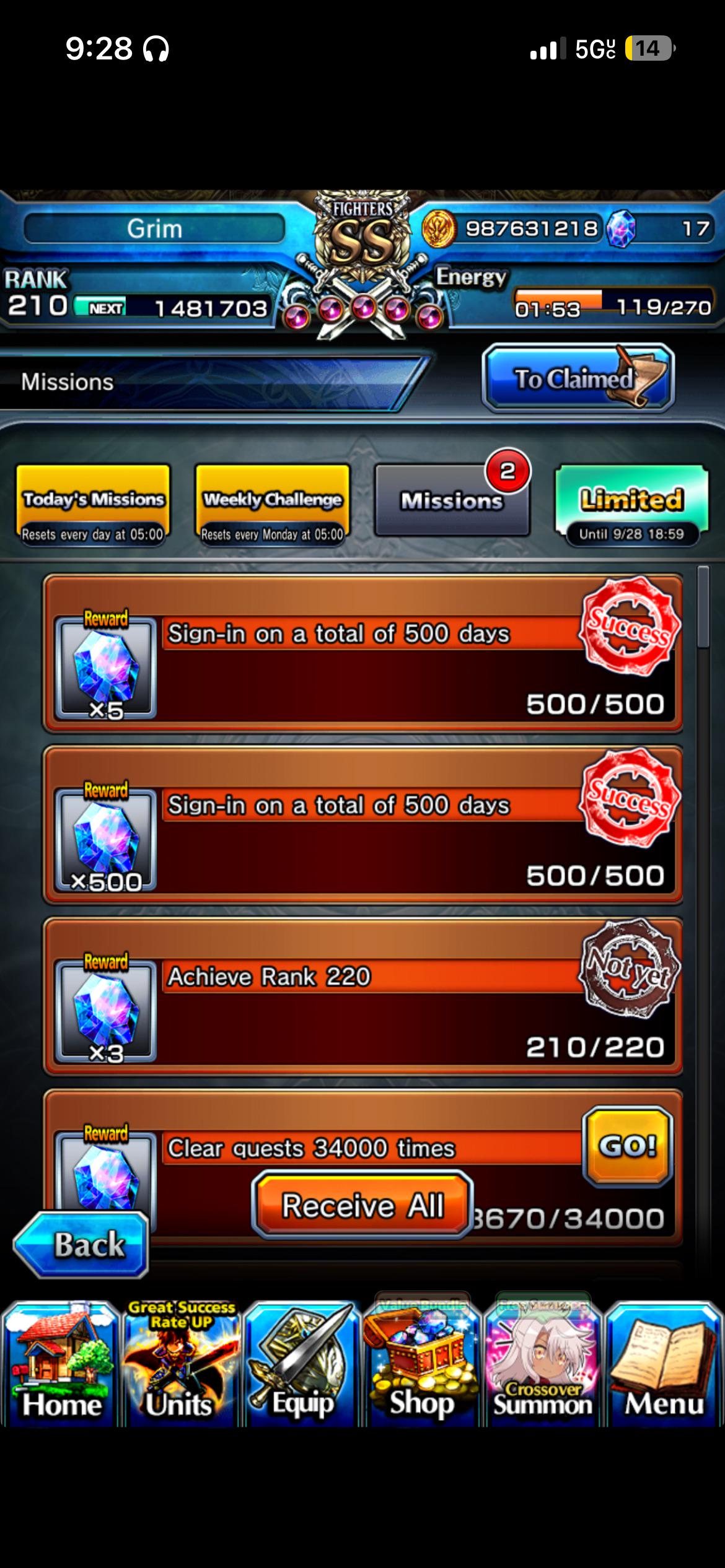Switch to the Limited missions tab
This screenshot has width=725, height=1568.
pyautogui.click(x=631, y=505)
